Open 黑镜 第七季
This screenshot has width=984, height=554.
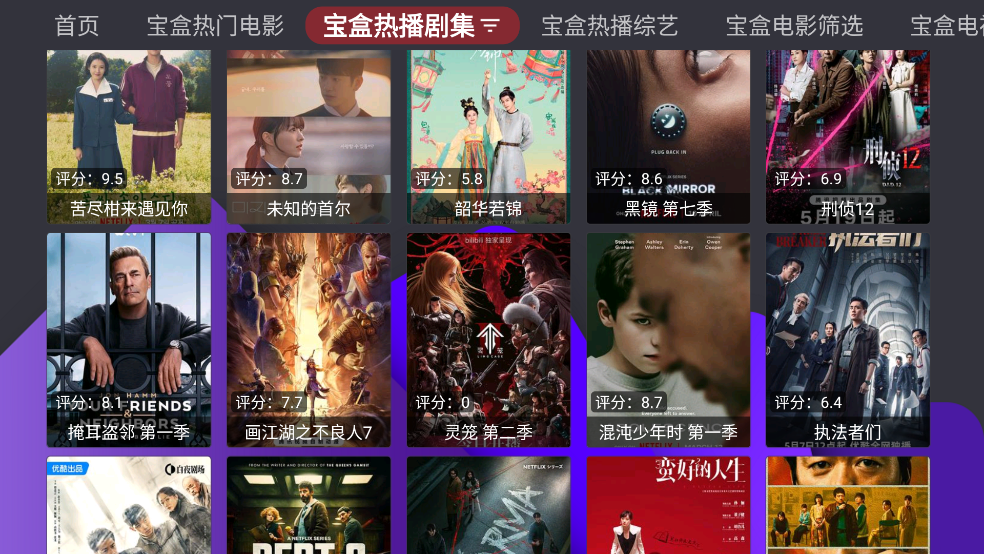[x=669, y=135]
